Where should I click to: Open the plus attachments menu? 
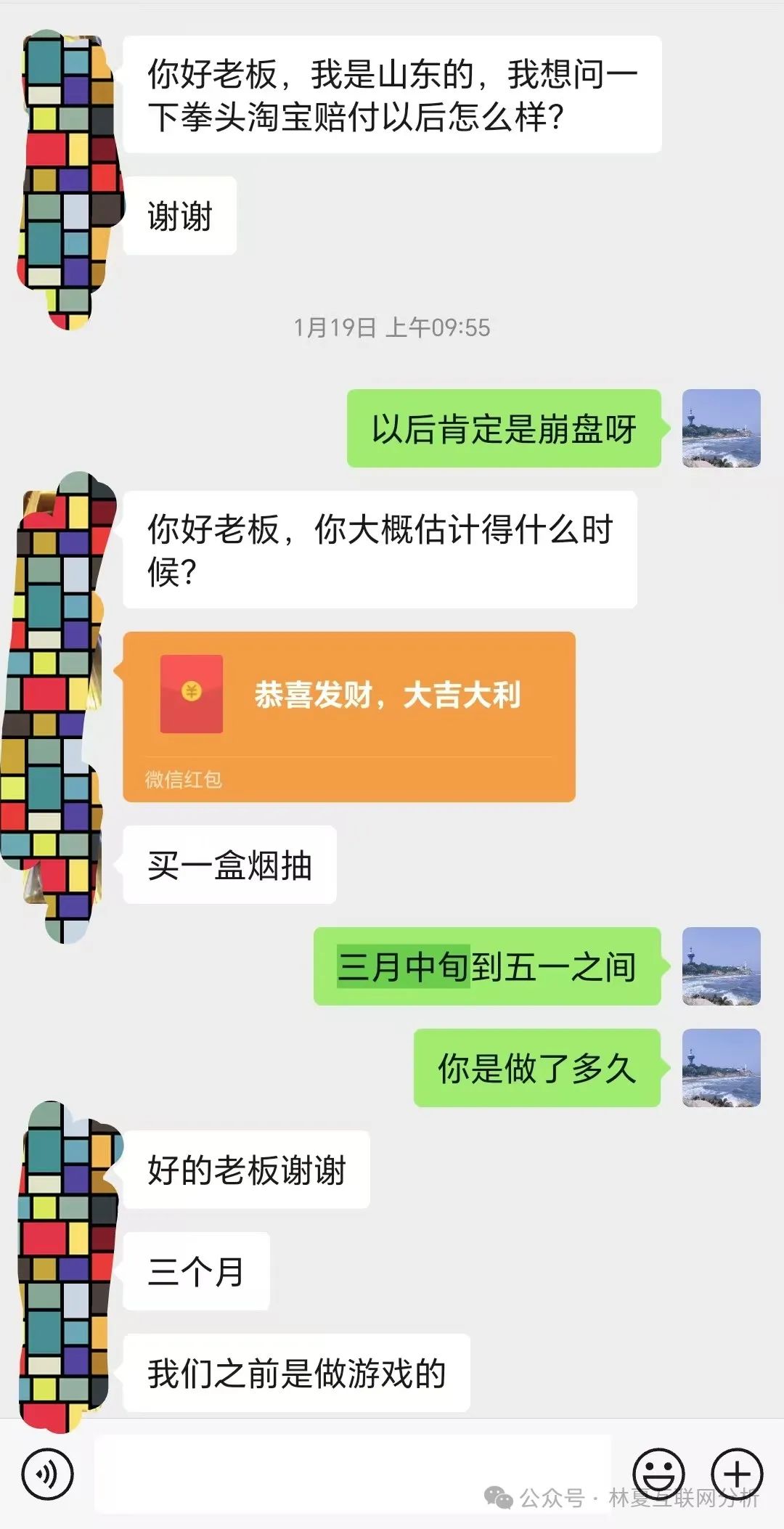pos(736,1474)
